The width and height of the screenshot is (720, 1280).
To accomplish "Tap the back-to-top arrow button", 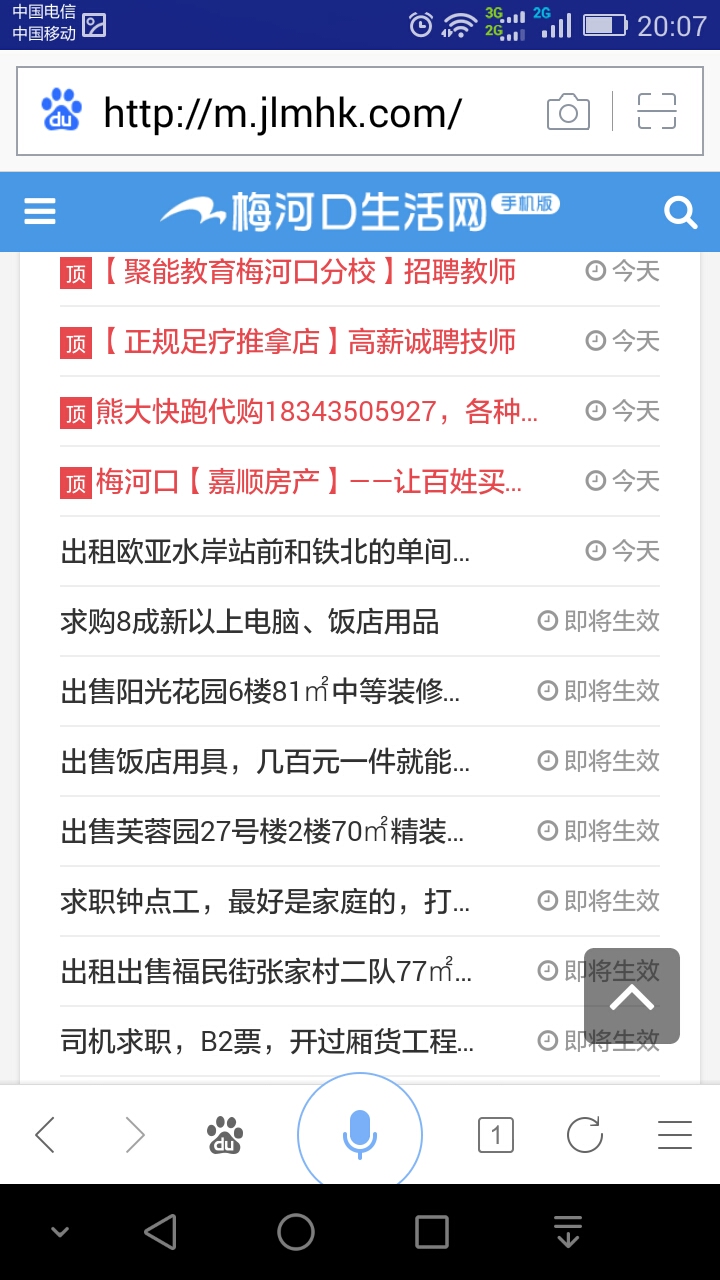I will [x=632, y=996].
